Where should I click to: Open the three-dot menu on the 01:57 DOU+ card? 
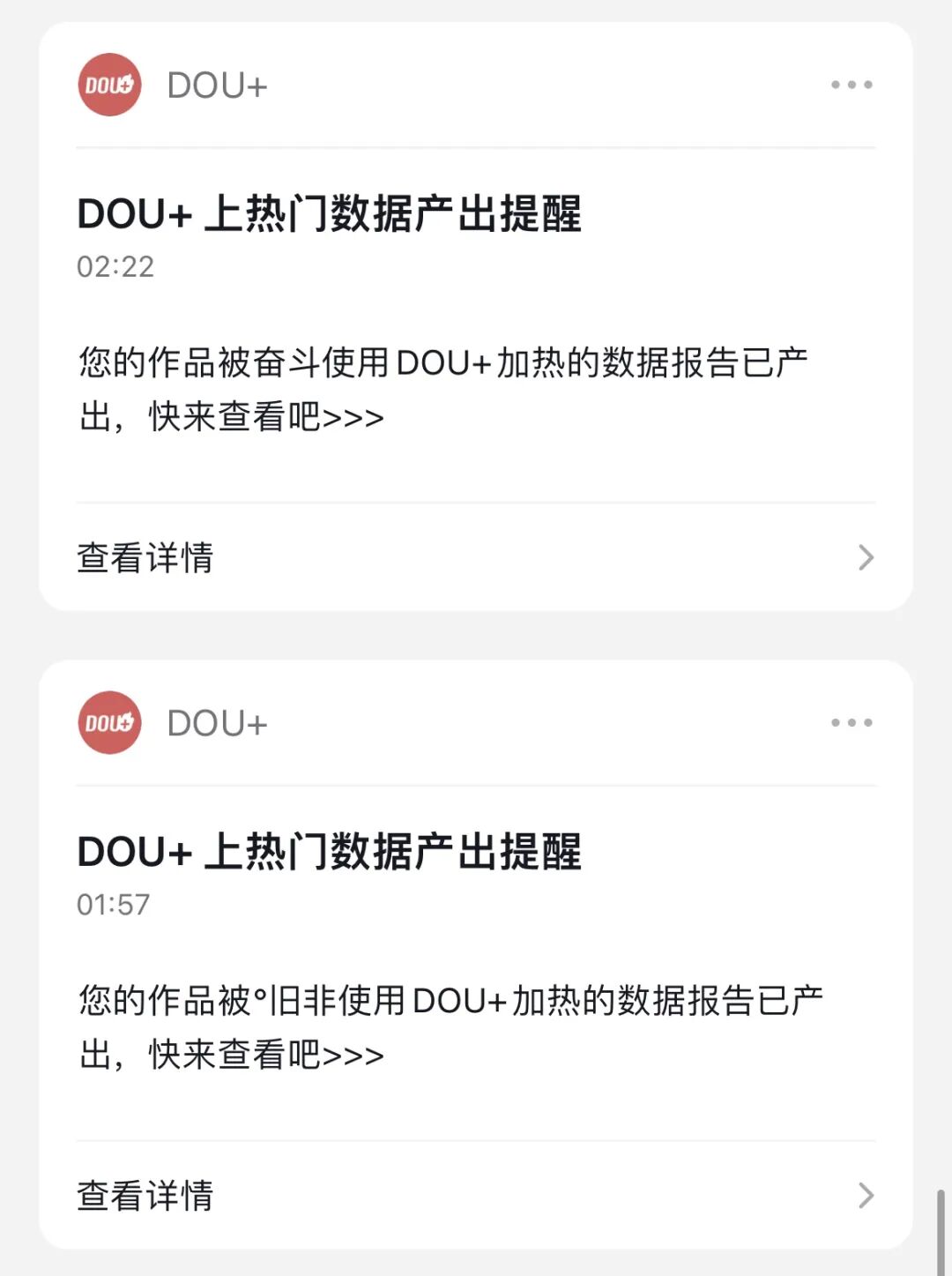coord(852,722)
